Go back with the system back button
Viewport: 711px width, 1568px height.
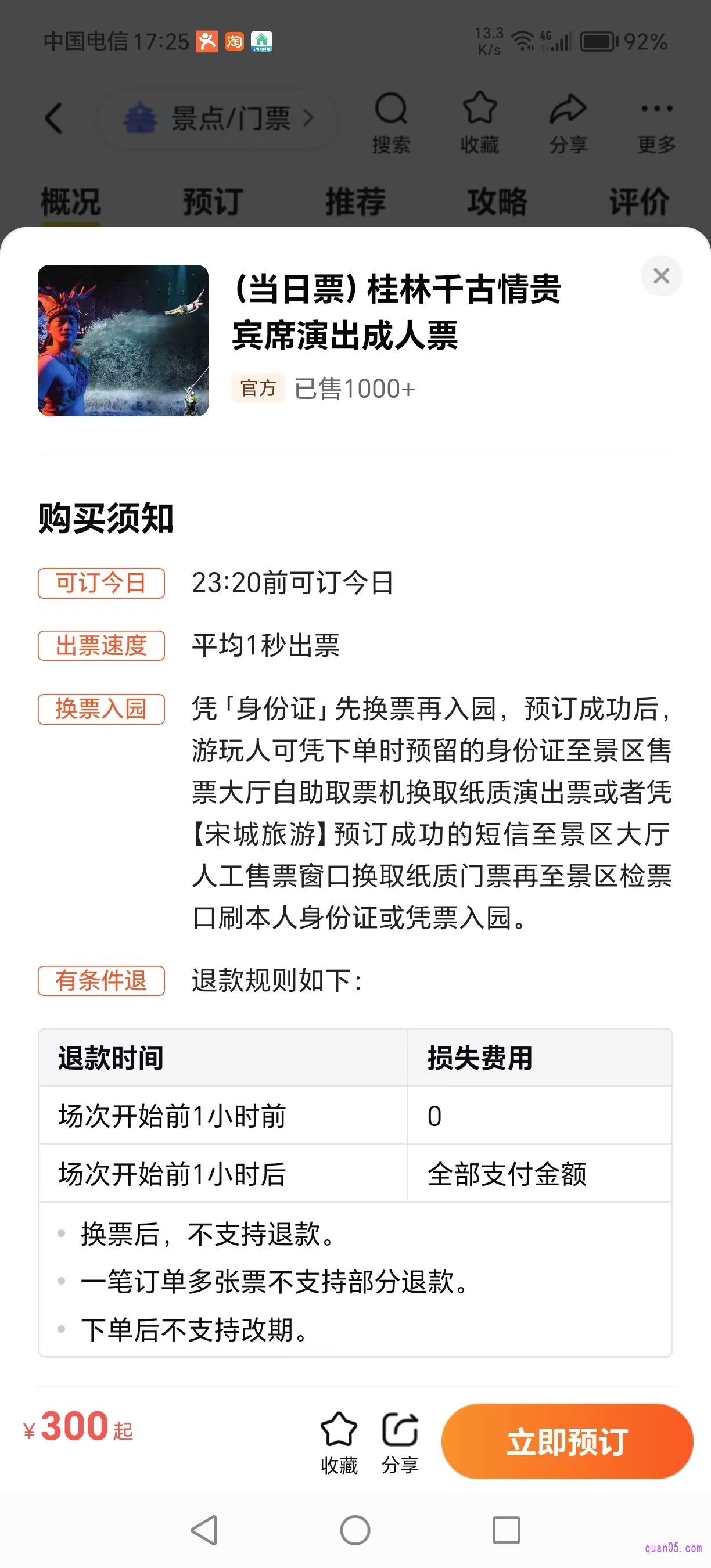(204, 1530)
